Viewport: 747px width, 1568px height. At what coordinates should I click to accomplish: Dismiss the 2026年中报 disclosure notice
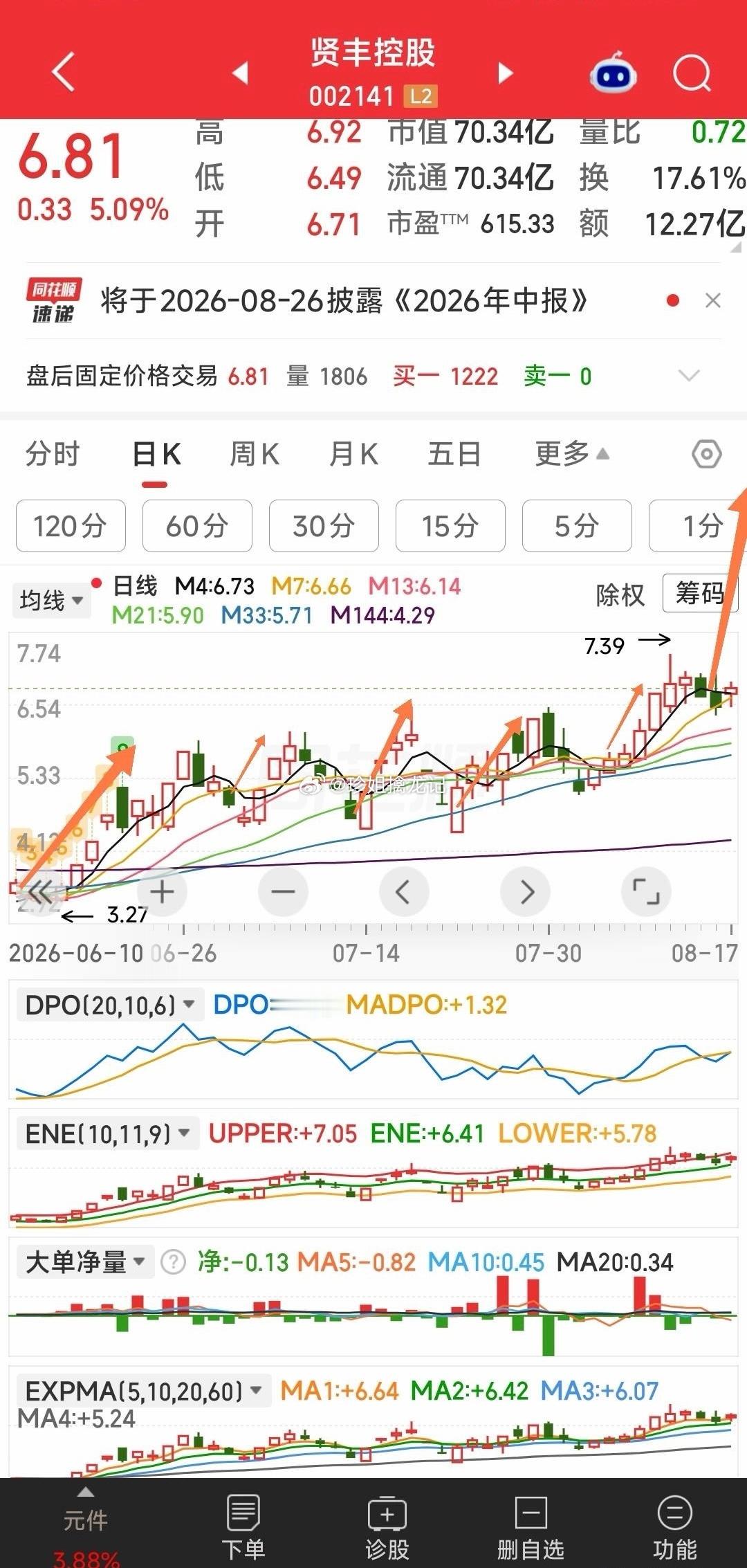click(x=712, y=300)
